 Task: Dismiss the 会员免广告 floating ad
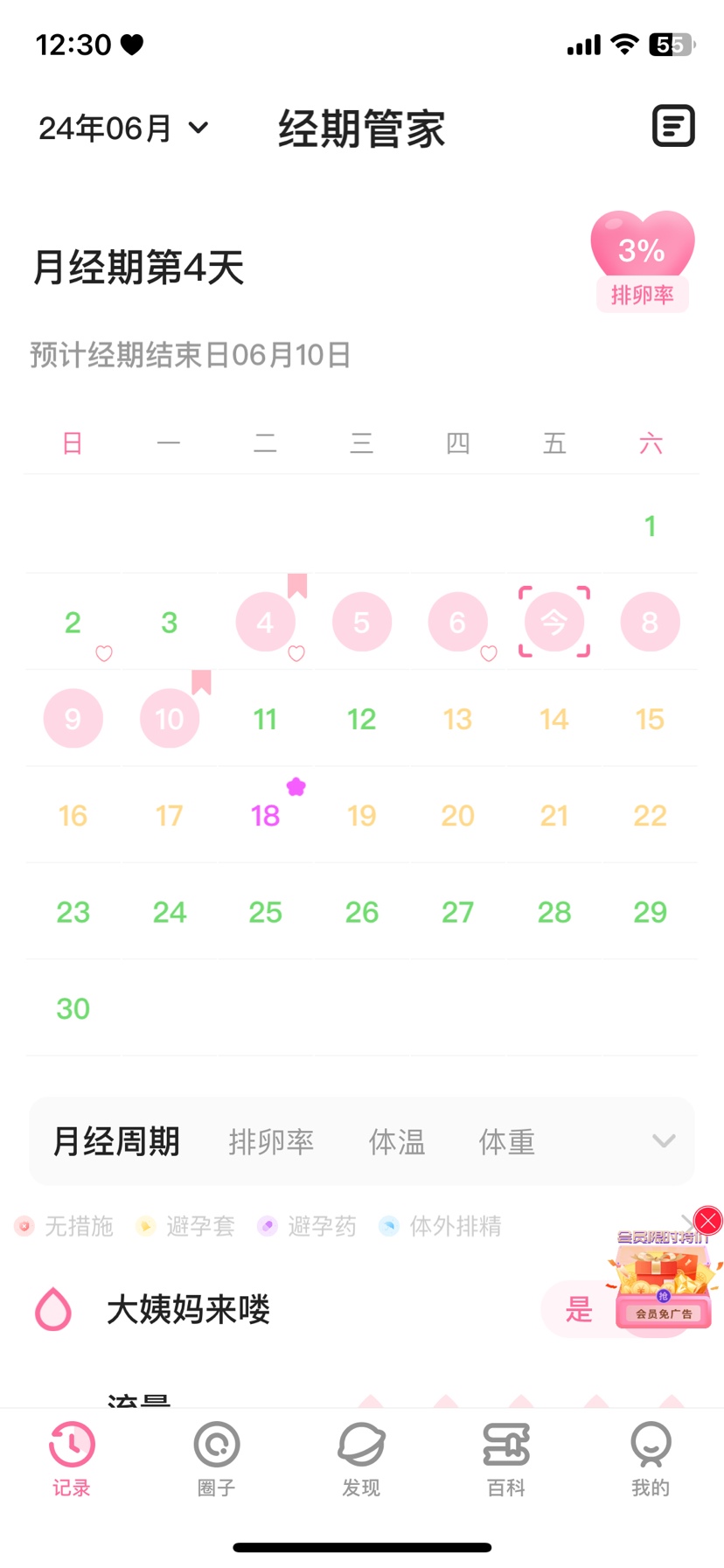pyautogui.click(x=707, y=1220)
